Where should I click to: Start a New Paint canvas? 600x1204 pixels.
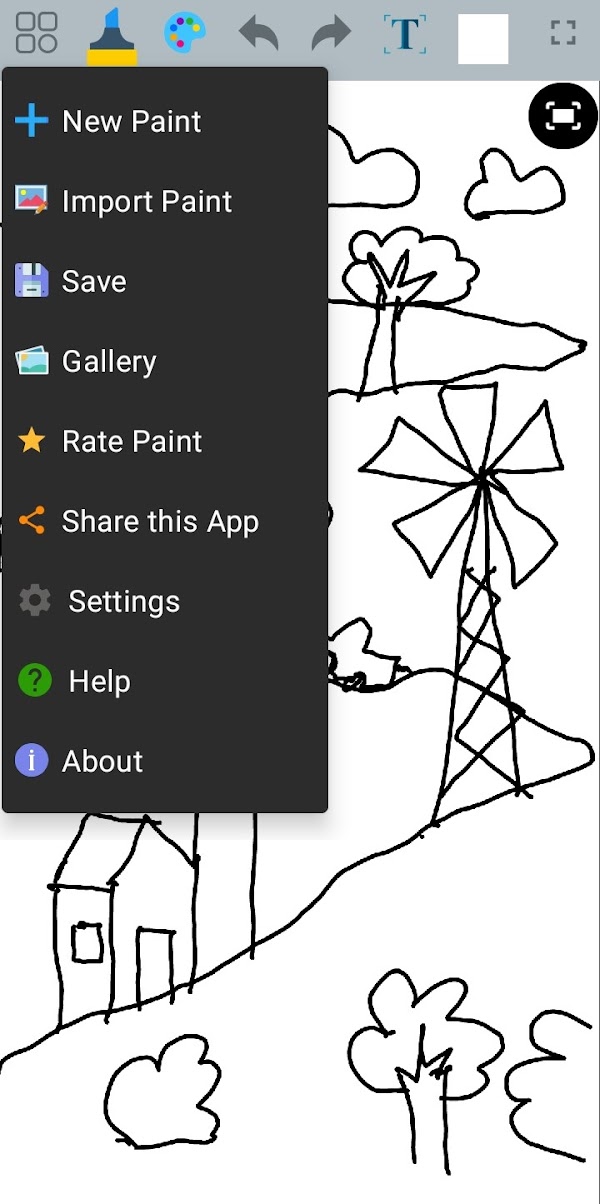[130, 122]
